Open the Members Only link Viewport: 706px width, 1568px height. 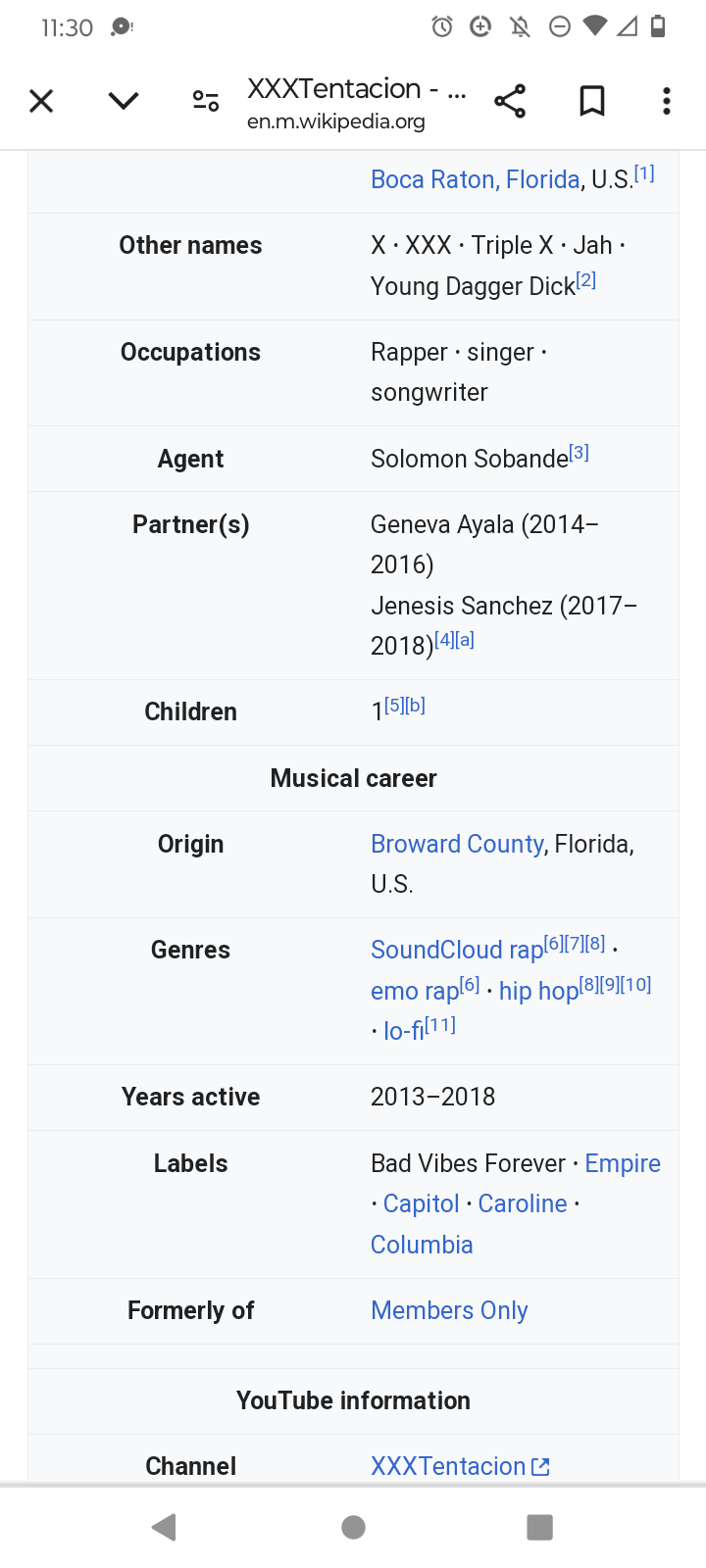pos(449,1310)
